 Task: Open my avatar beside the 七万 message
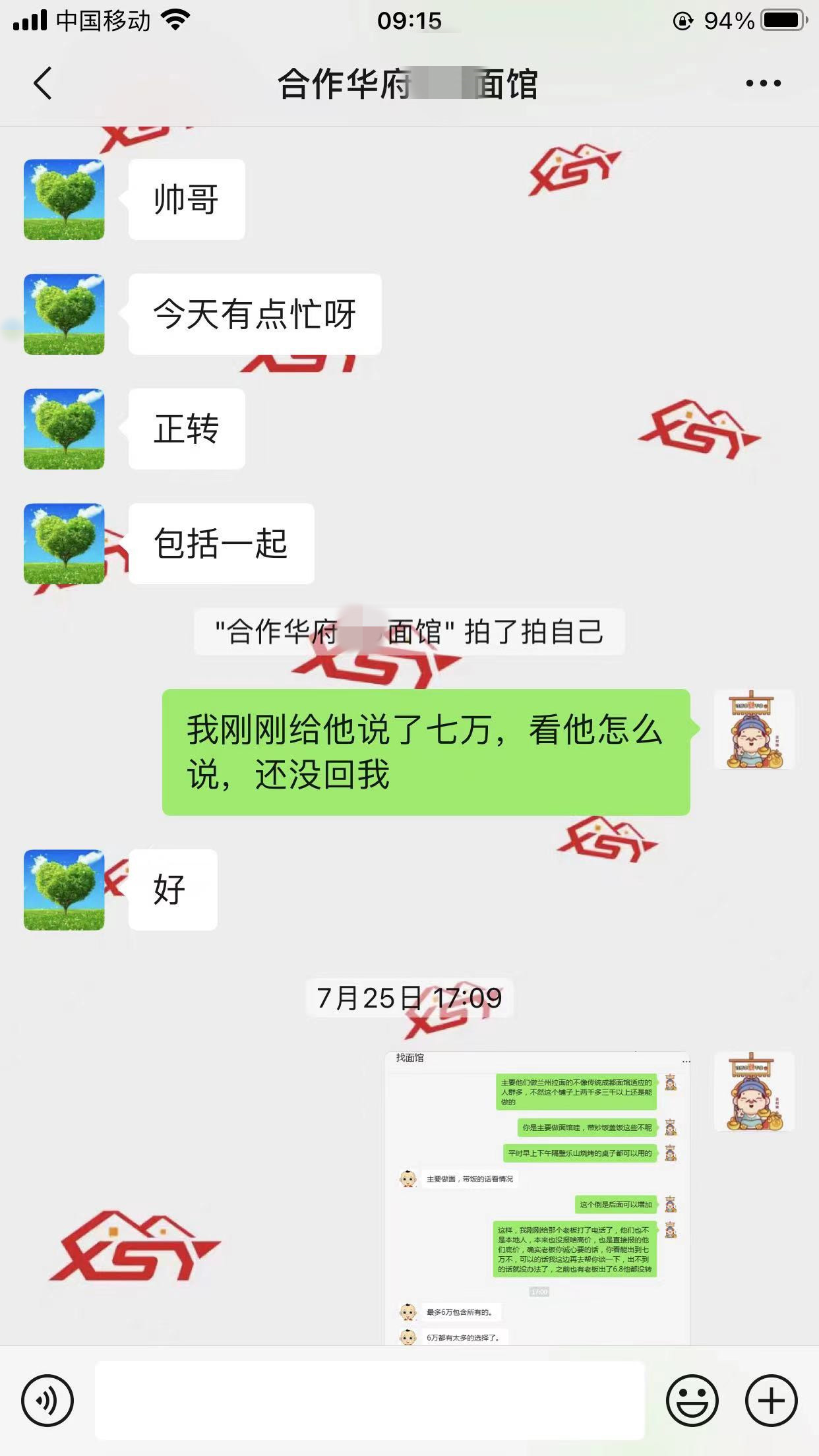(754, 729)
